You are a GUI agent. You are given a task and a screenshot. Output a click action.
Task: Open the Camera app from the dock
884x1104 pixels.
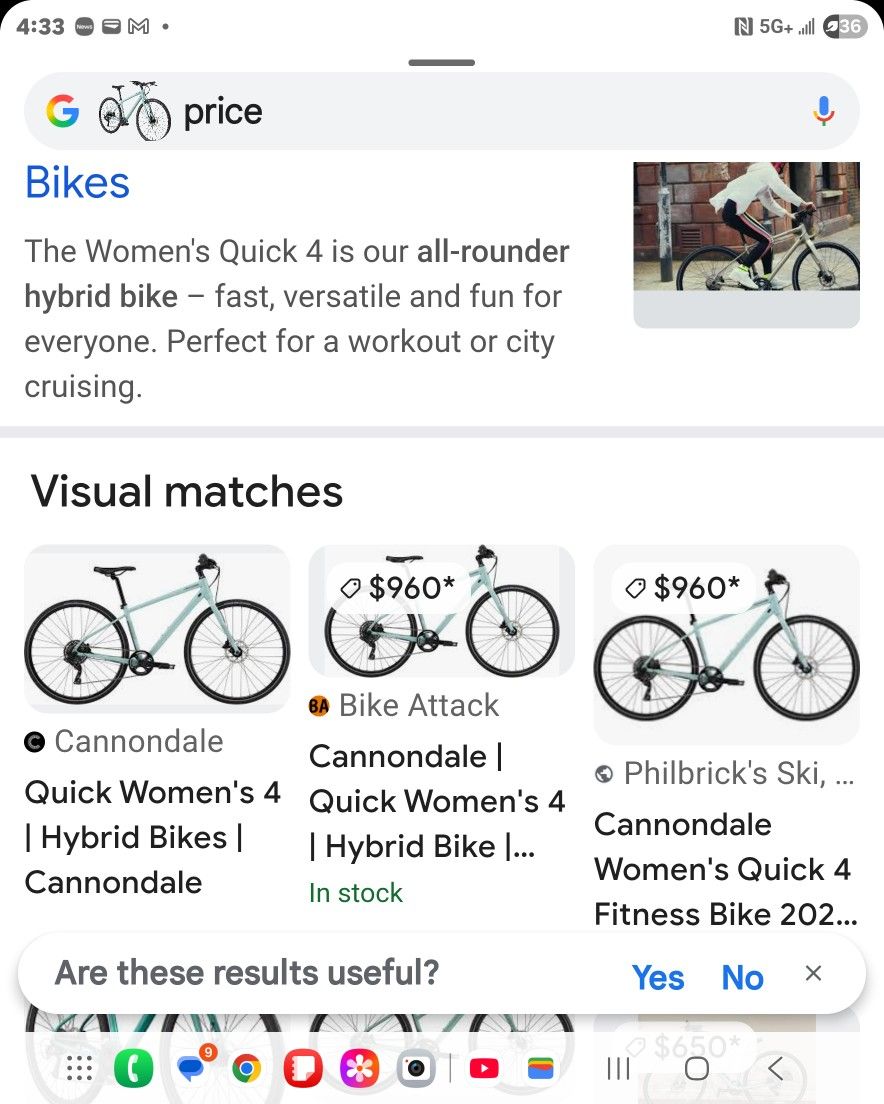[x=417, y=1067]
